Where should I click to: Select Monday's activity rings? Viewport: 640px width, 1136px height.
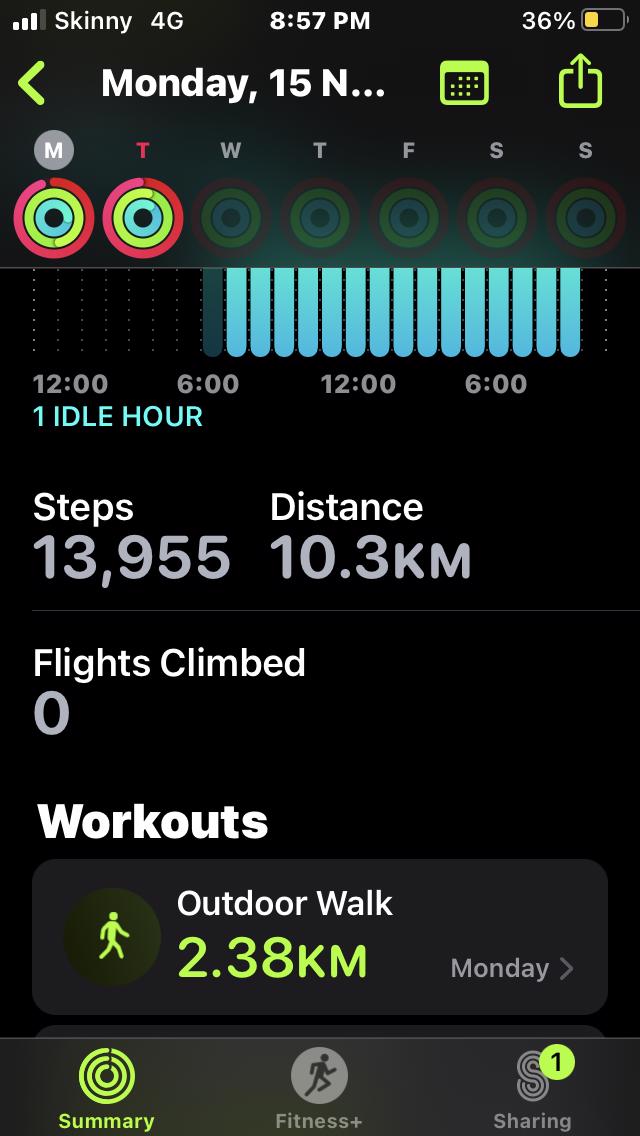coord(54,217)
